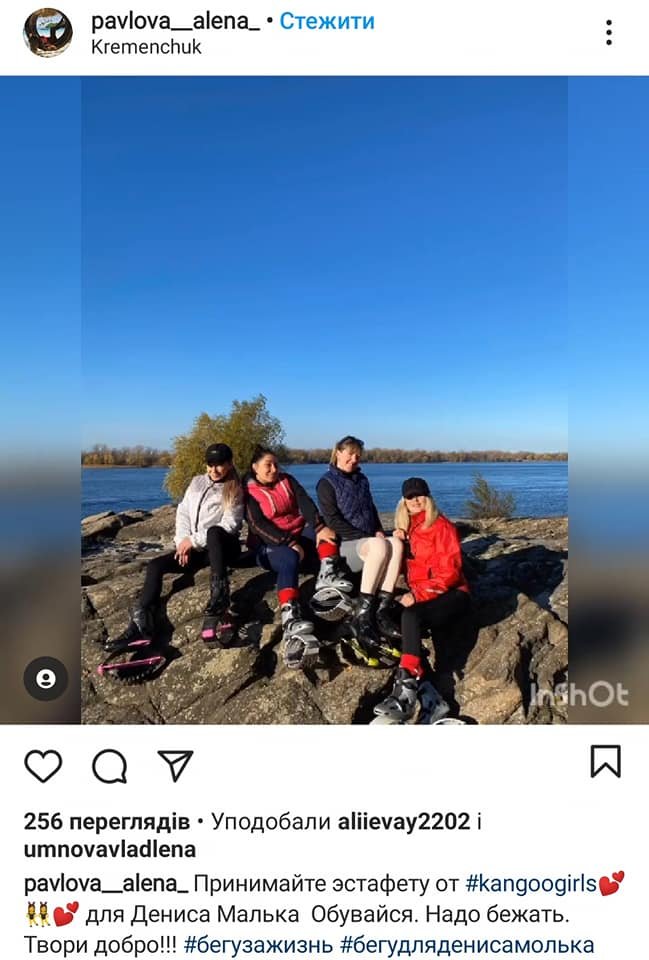Share the post via paper plane

[175, 766]
